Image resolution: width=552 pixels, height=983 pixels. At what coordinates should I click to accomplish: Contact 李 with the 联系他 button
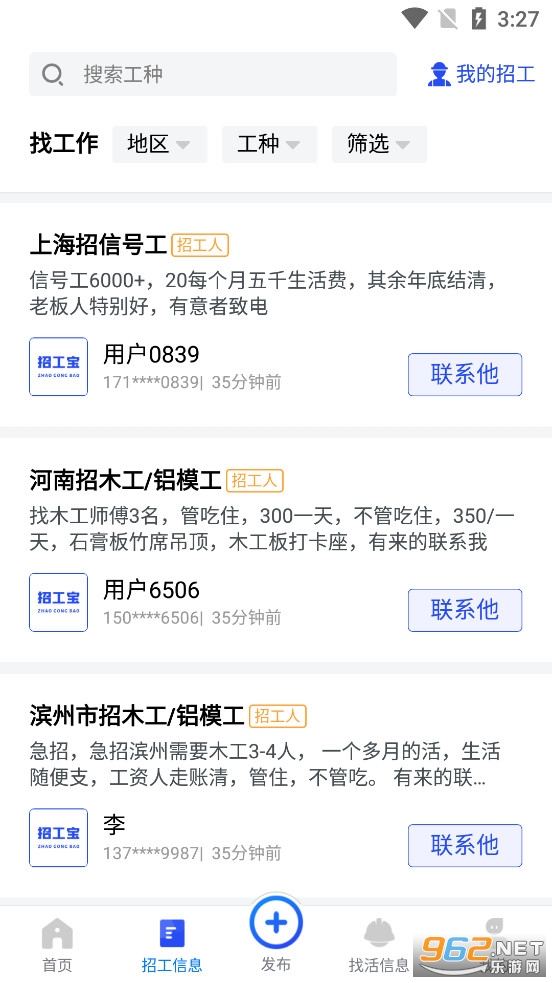click(464, 845)
